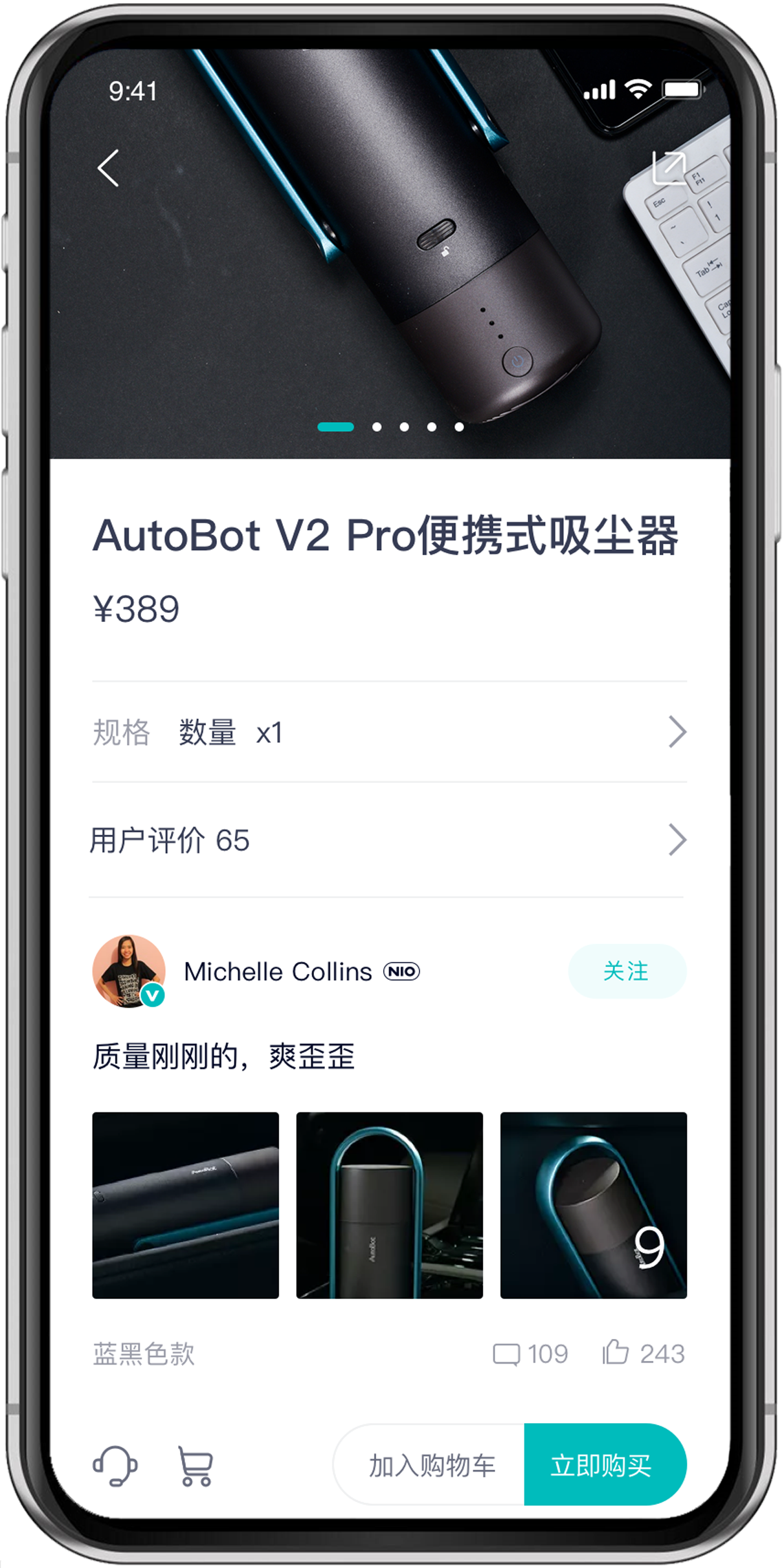The height and width of the screenshot is (1568, 784).
Task: View first review photo of vacuum
Action: (x=186, y=1205)
